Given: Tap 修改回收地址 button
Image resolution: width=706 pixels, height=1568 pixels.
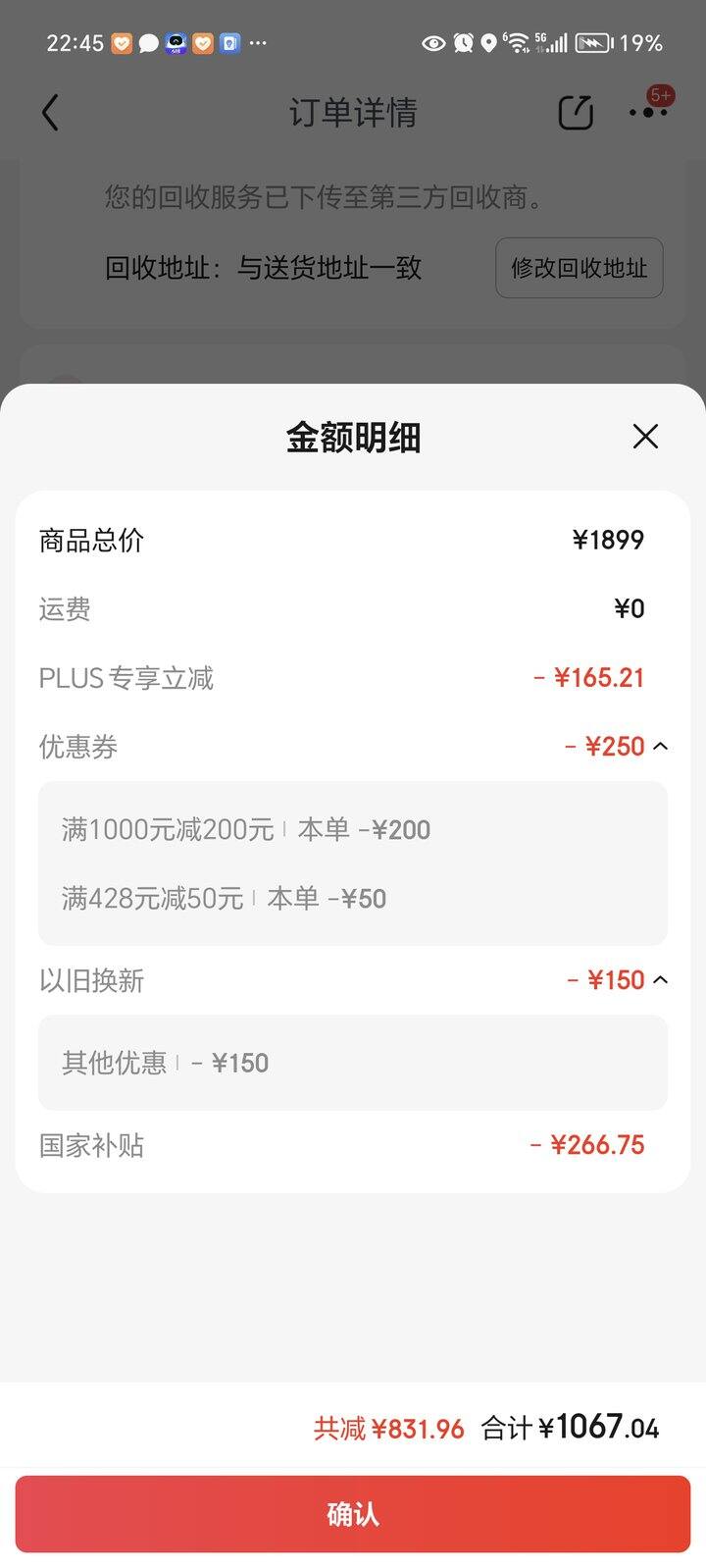Looking at the screenshot, I should tap(579, 268).
